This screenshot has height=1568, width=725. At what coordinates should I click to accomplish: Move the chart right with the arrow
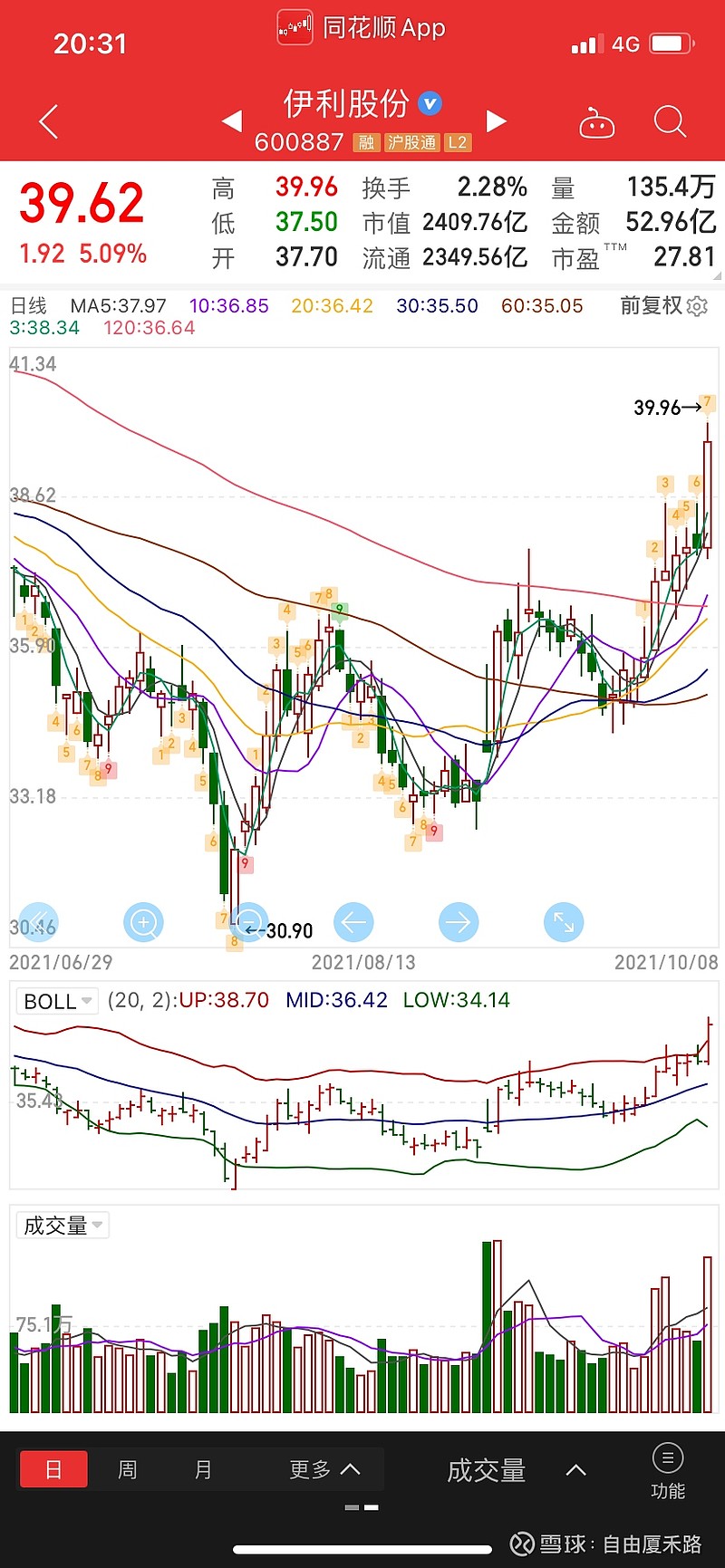tap(459, 923)
